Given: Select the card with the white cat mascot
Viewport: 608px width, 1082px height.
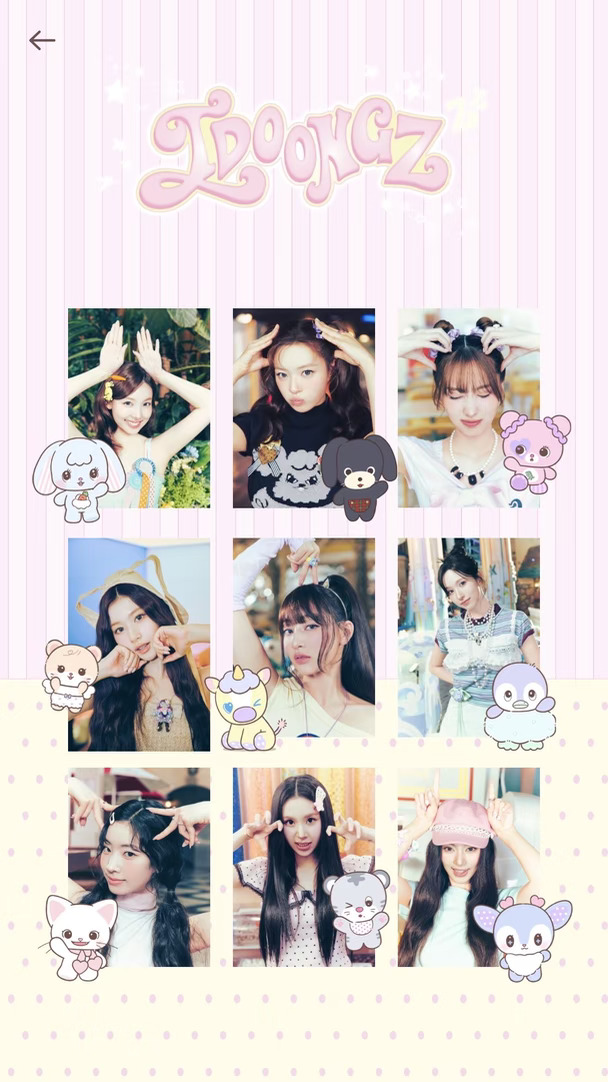Looking at the screenshot, I should pyautogui.click(x=139, y=867).
